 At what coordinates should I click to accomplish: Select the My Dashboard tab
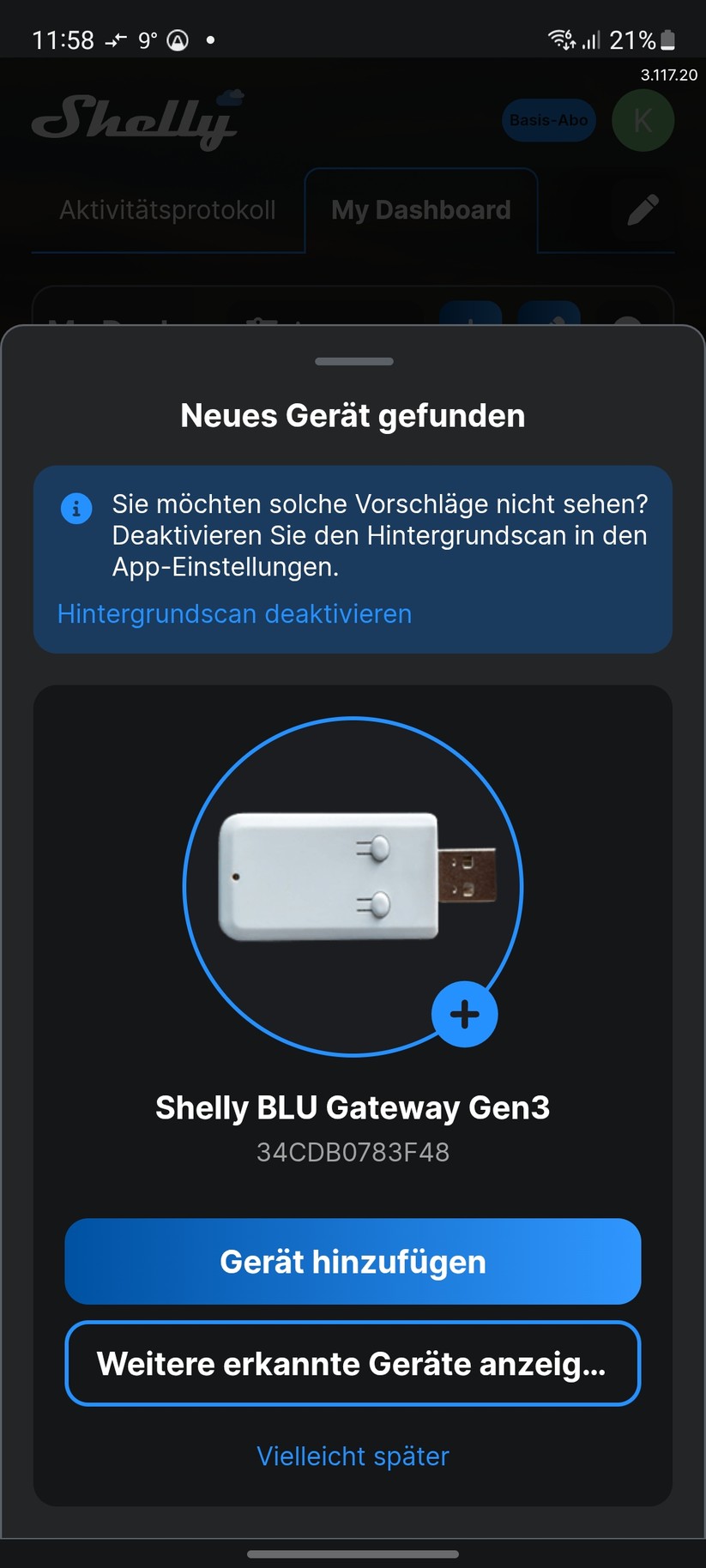(420, 210)
